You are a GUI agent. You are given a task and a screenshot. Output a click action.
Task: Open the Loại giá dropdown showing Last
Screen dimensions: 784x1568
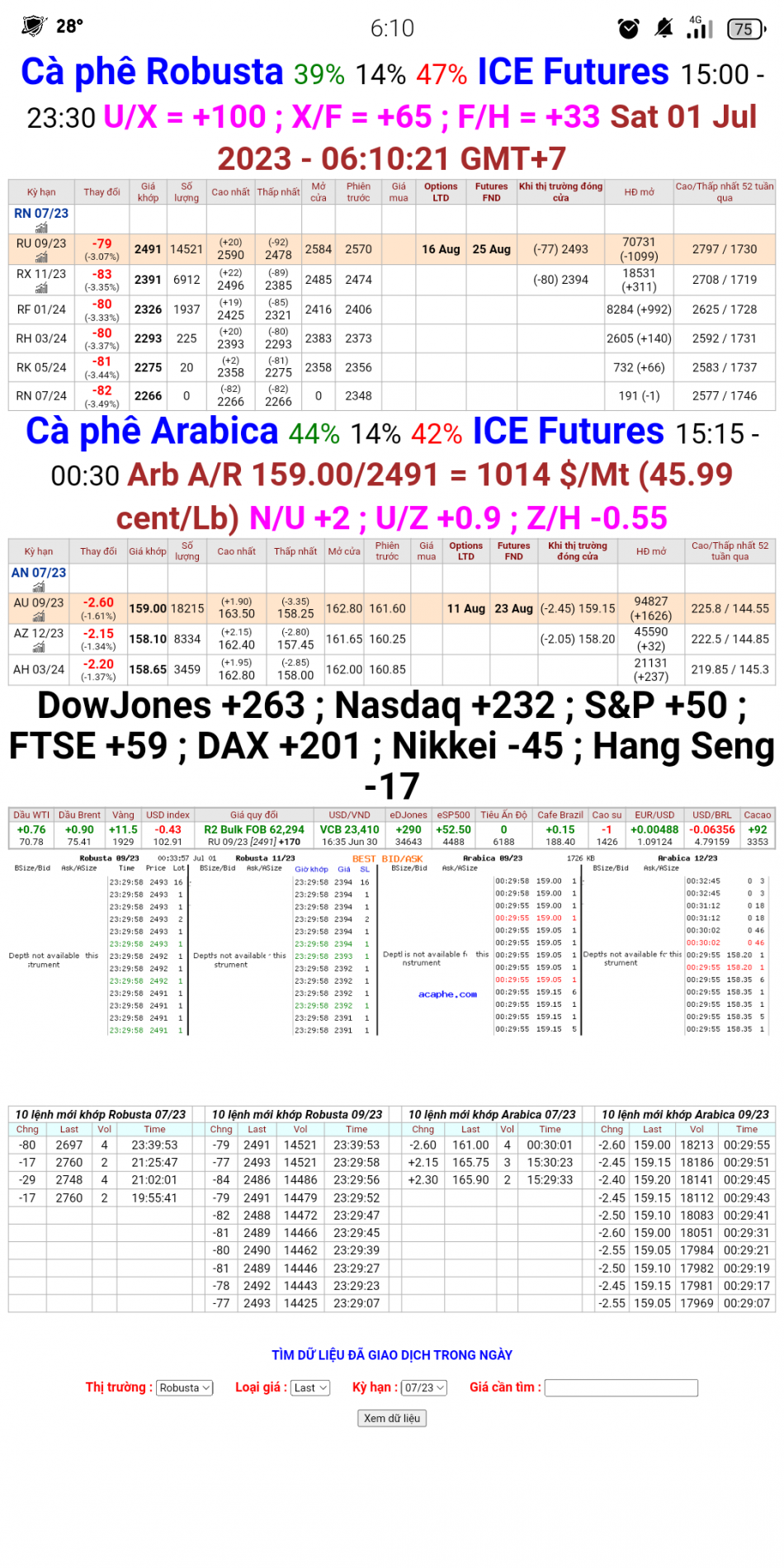(309, 1387)
